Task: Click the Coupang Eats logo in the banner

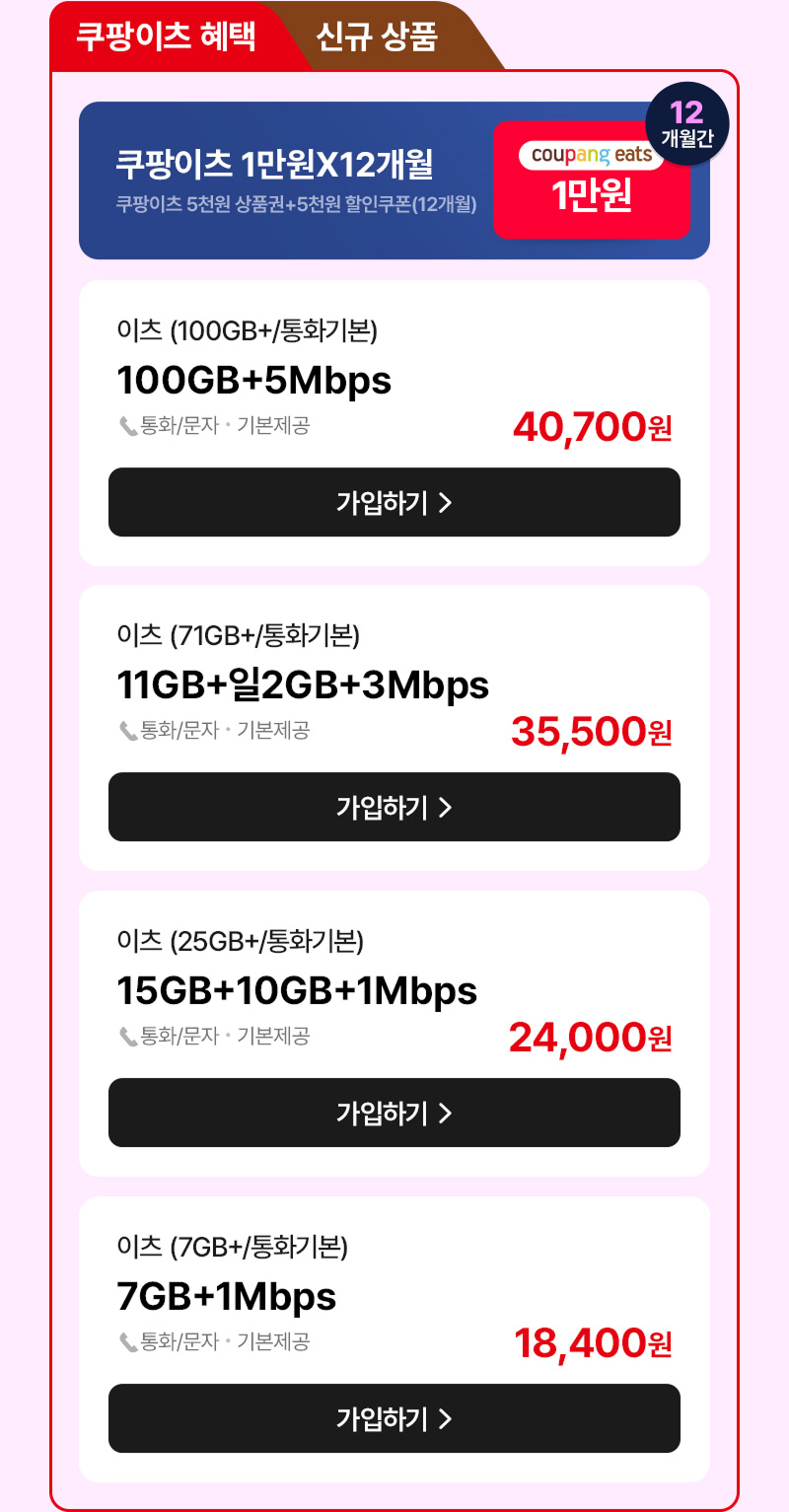Action: coord(591,153)
